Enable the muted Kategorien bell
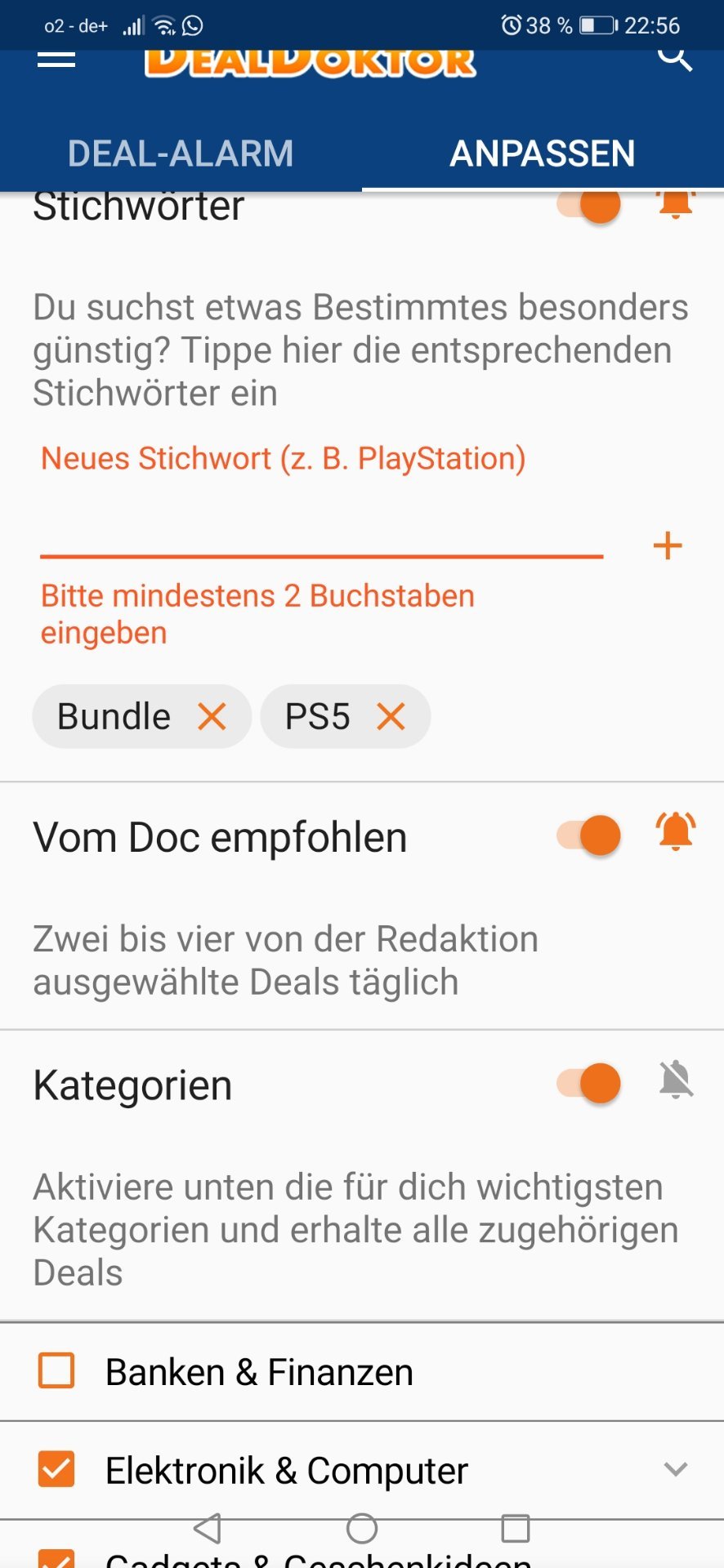The image size is (724, 1568). click(677, 1080)
